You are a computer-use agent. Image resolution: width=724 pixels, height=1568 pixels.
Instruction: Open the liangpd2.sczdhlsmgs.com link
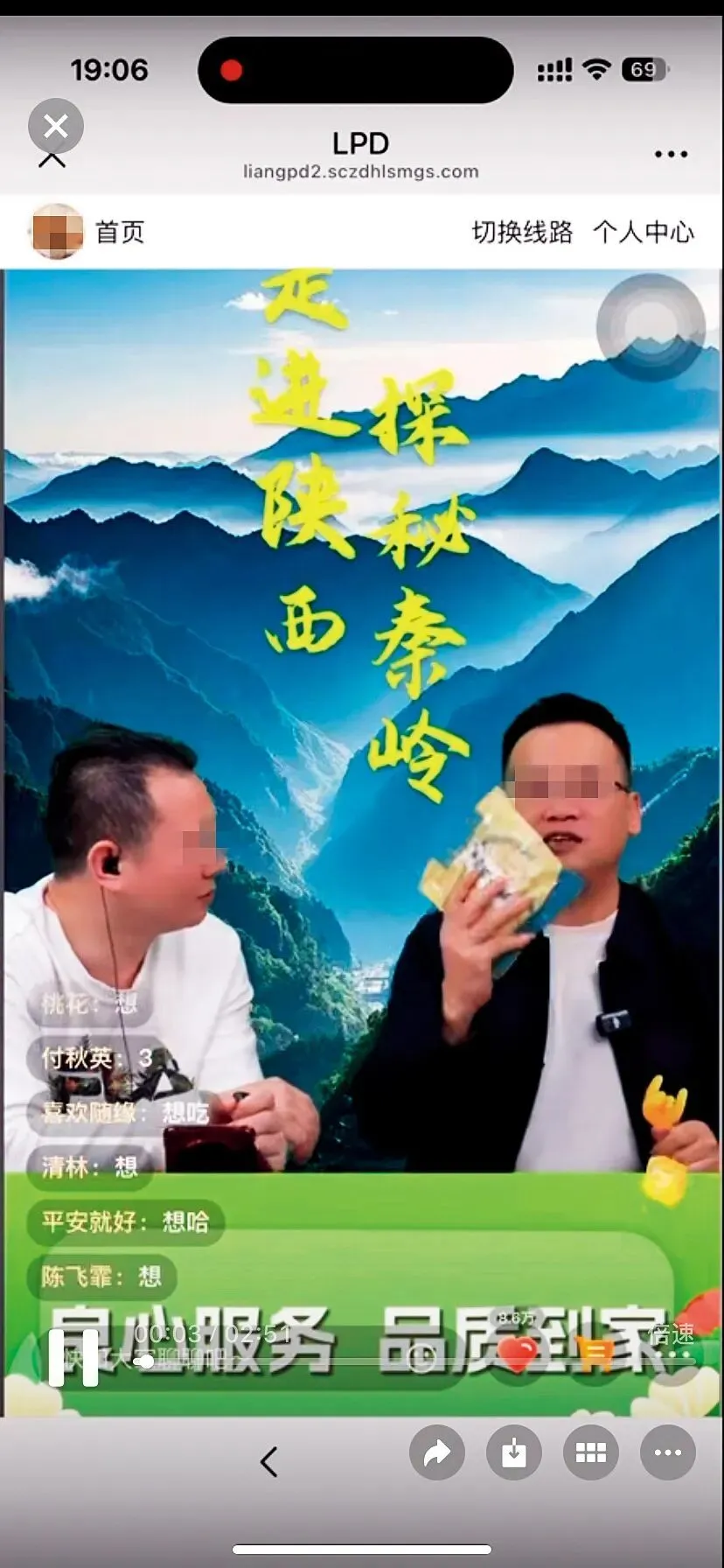tap(361, 171)
